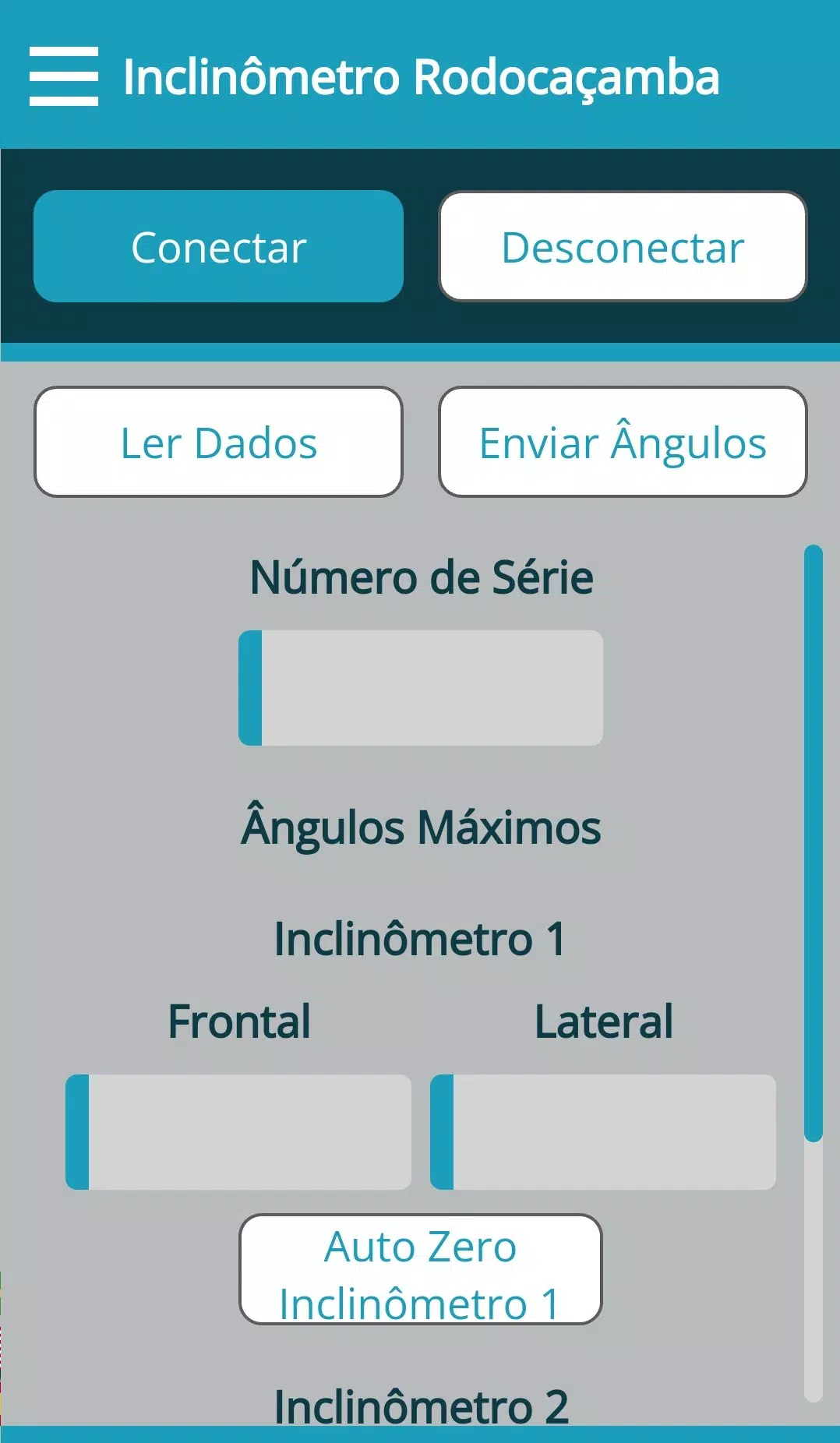Tap the Conectar button

[218, 247]
